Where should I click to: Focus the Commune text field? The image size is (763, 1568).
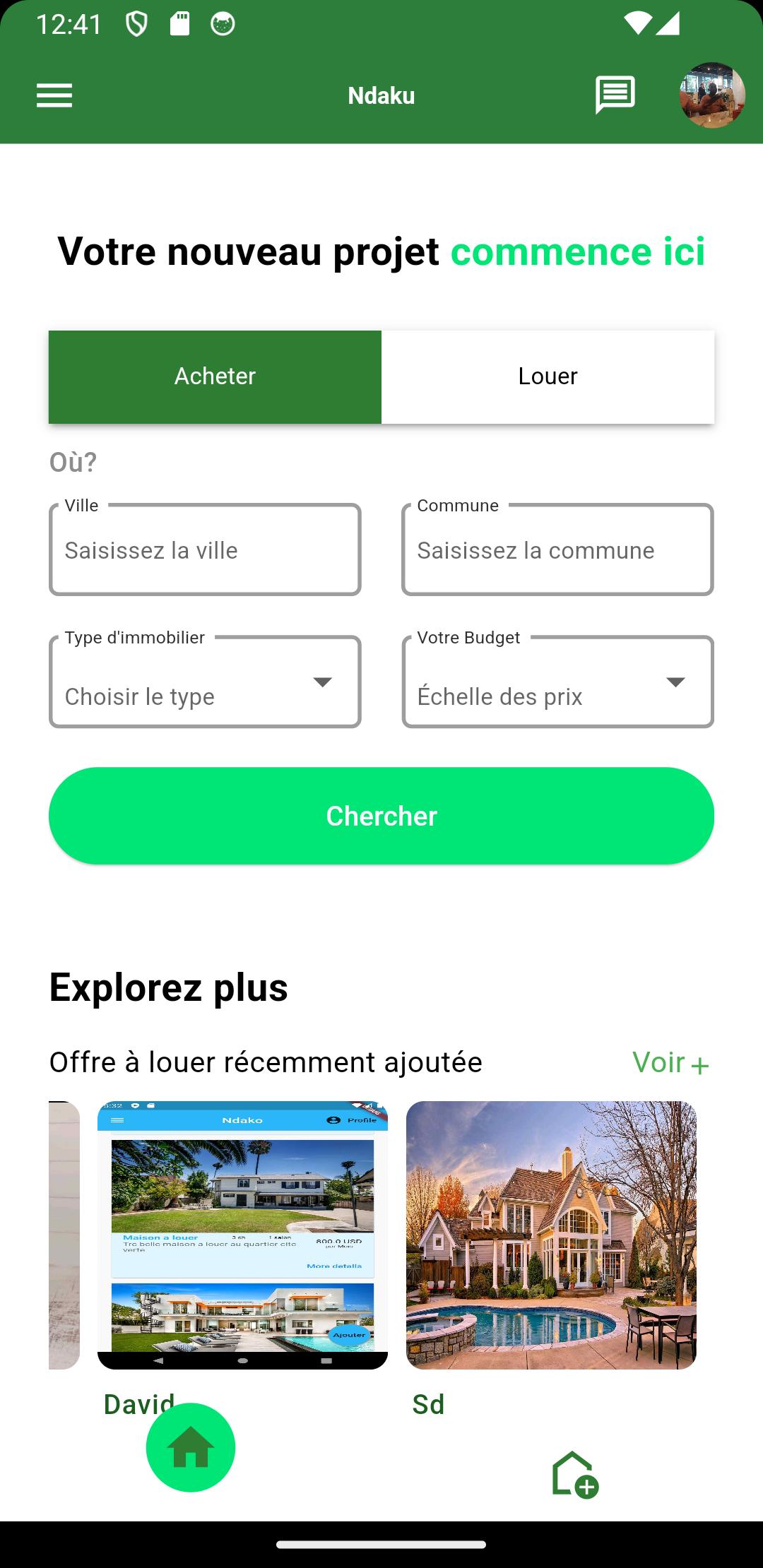click(557, 550)
